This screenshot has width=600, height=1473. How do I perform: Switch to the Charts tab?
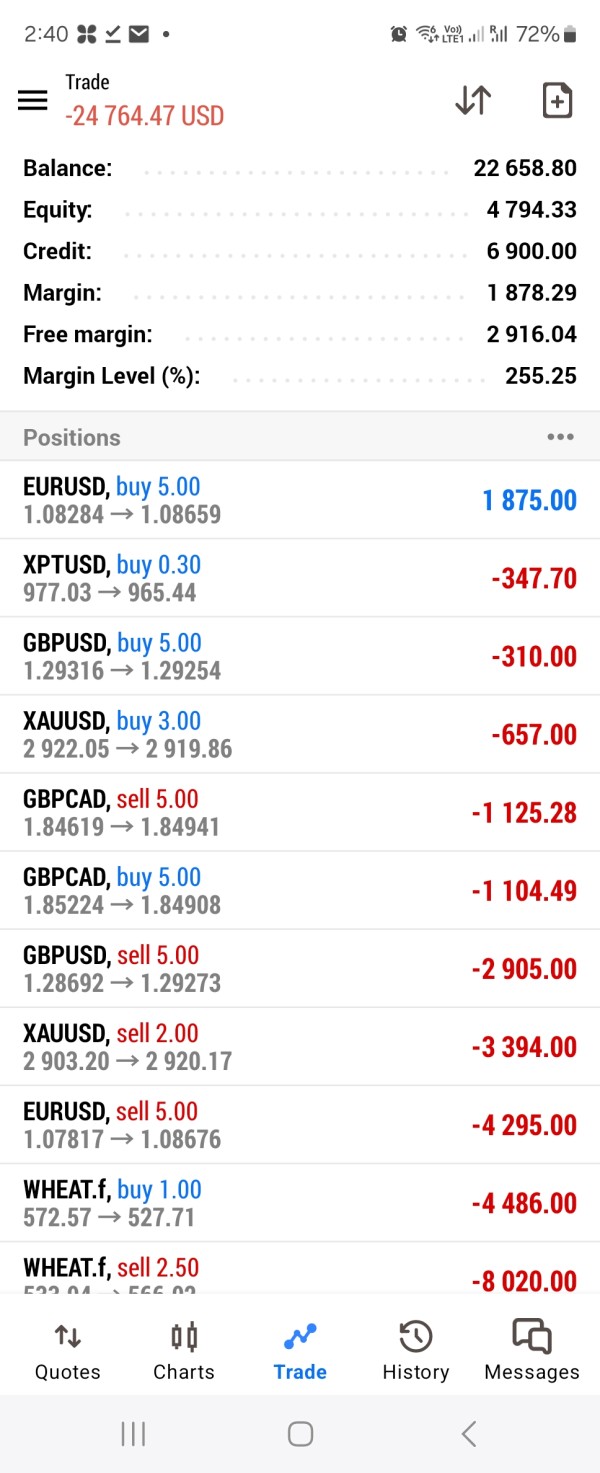coord(184,1350)
